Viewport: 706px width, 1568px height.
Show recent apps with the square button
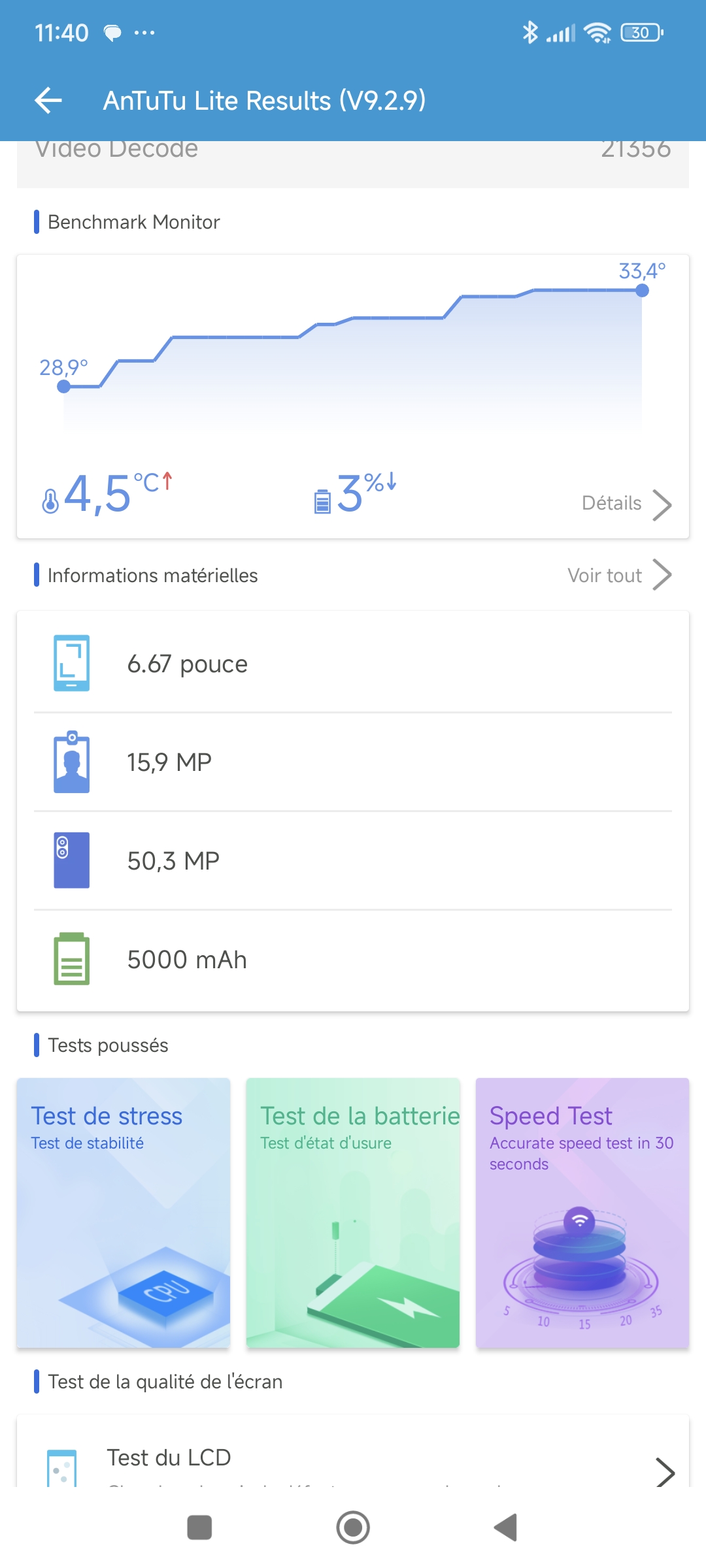(199, 1527)
